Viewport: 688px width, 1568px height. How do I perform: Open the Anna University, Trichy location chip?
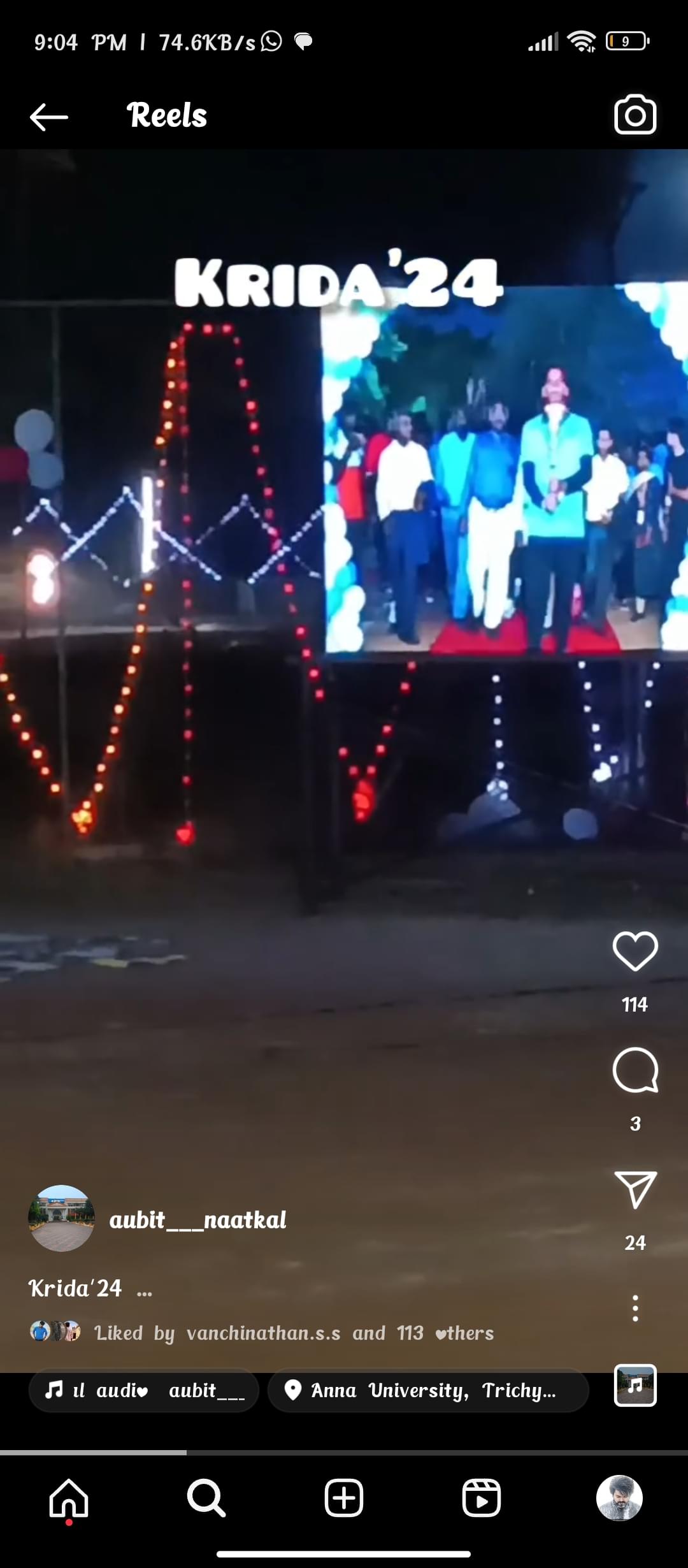[x=427, y=1390]
